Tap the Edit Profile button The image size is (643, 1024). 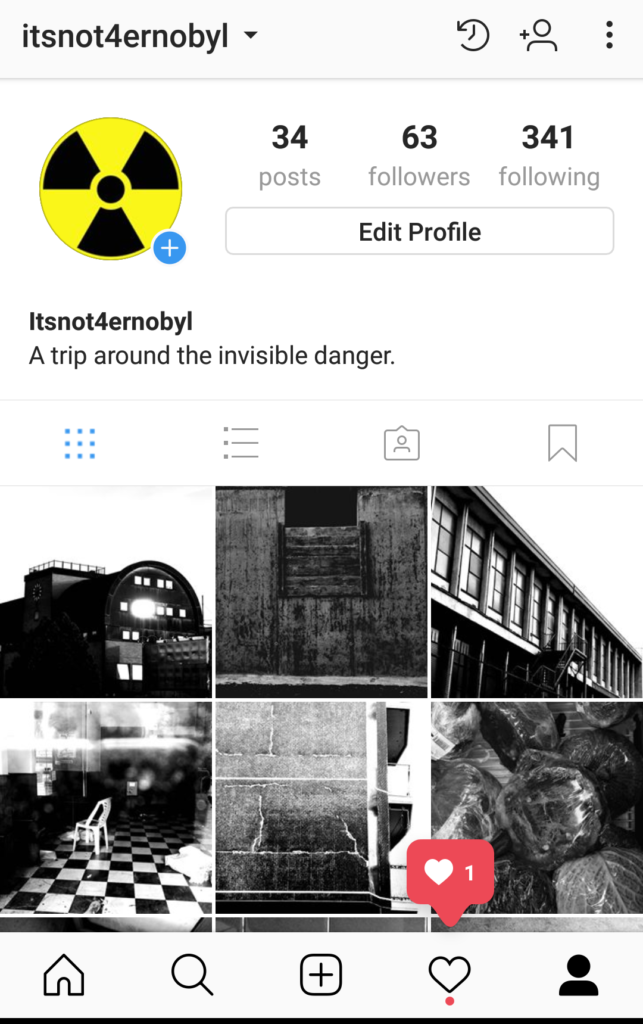click(419, 232)
